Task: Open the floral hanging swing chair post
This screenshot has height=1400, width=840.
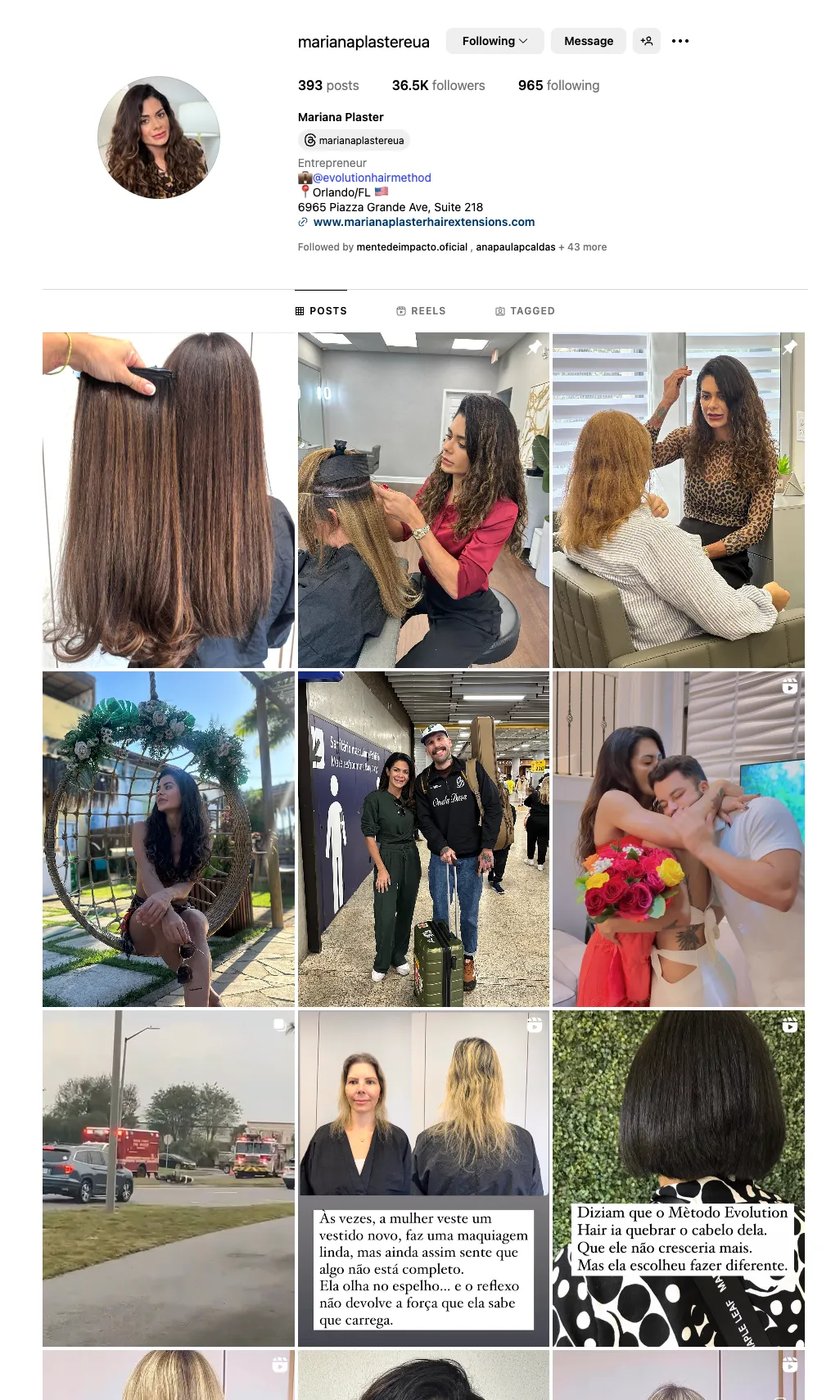Action: (x=169, y=839)
